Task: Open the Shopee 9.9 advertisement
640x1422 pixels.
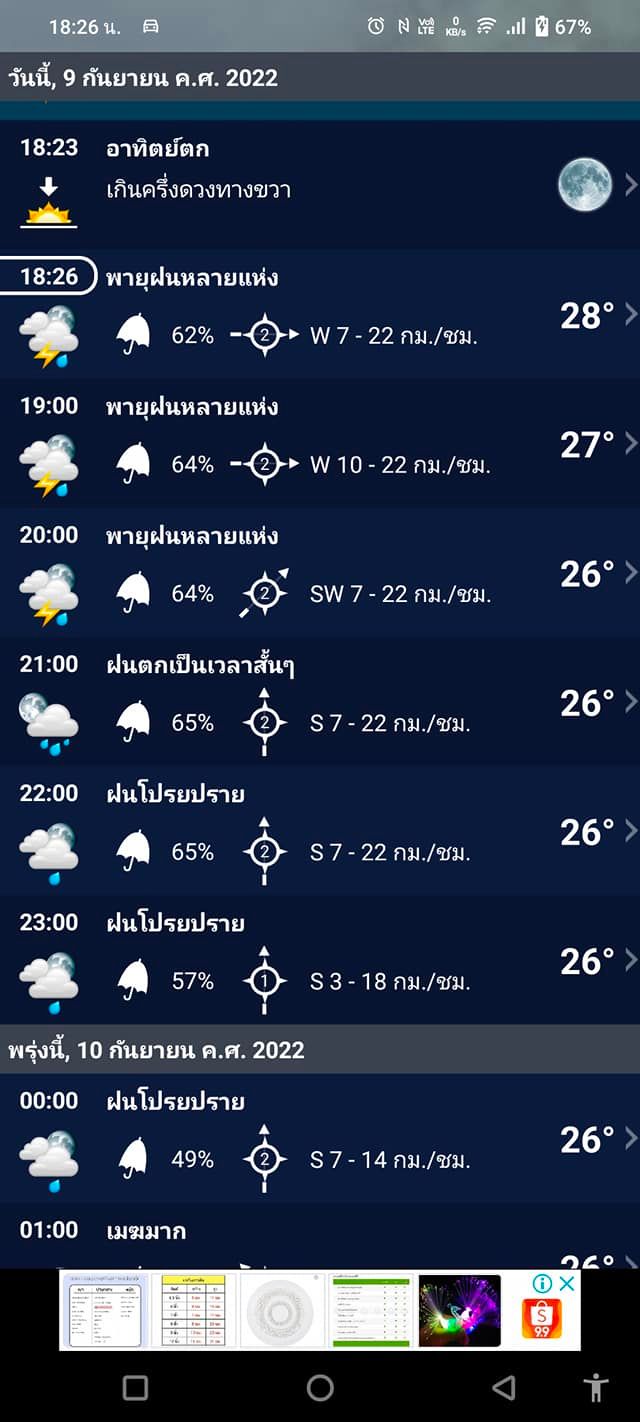Action: 541,1320
